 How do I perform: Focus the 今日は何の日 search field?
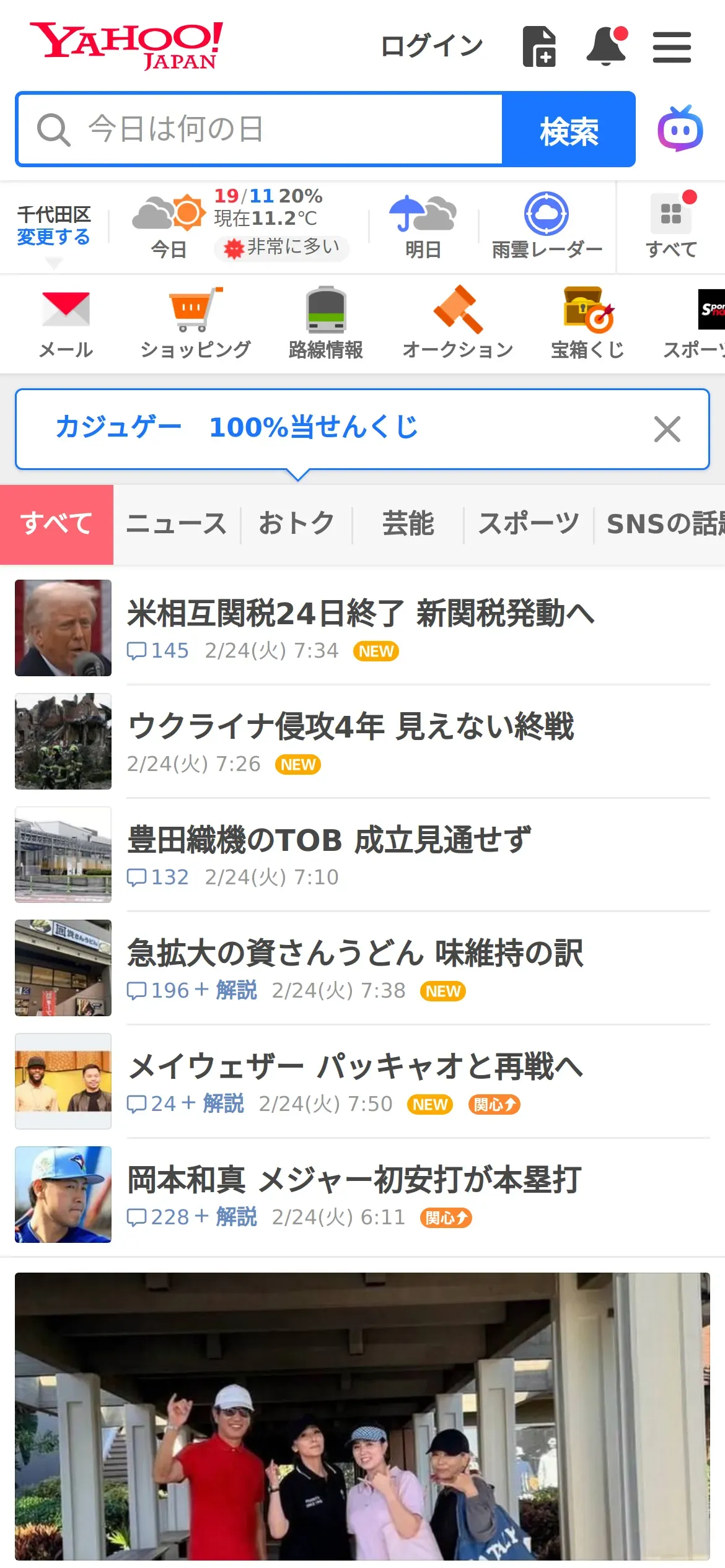260,129
